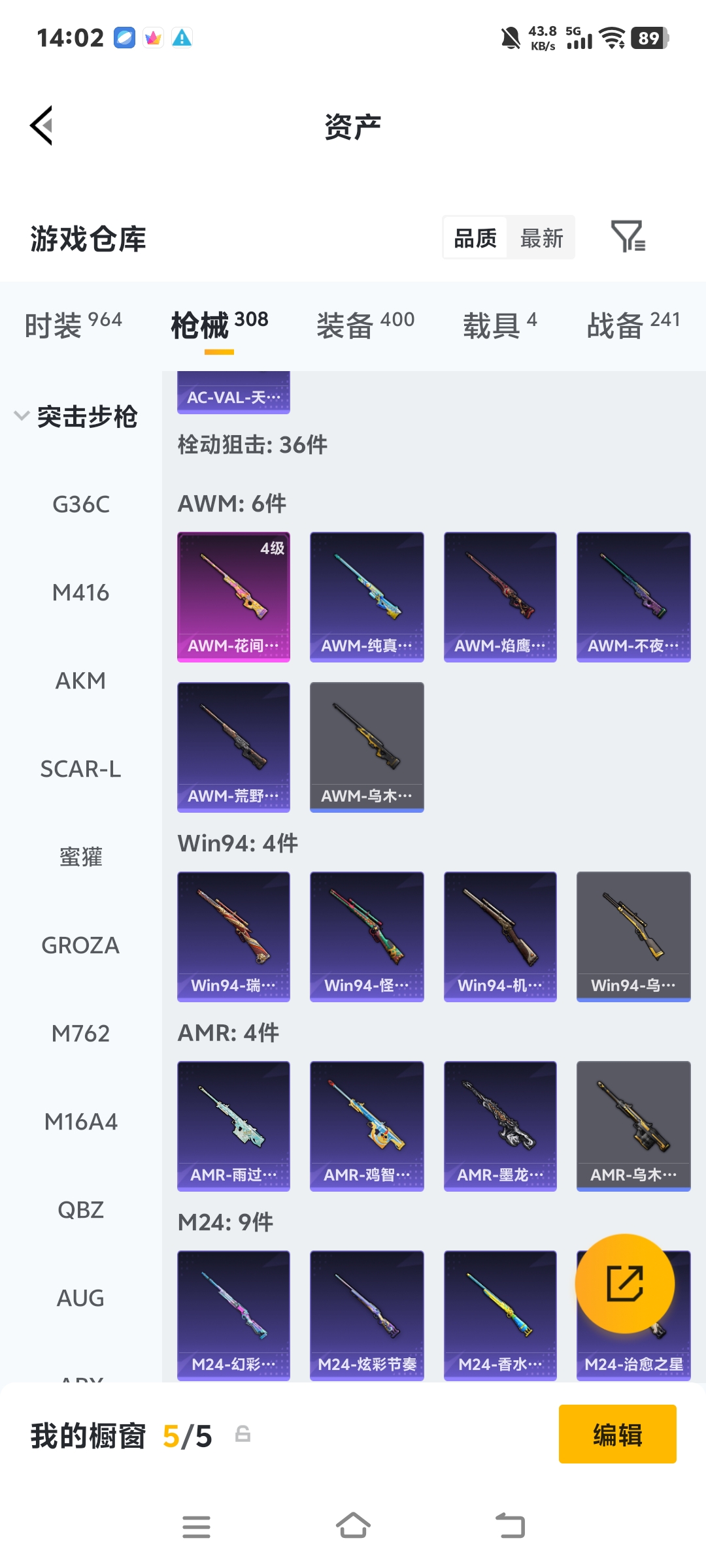Select M416 in the sidebar

tap(81, 593)
